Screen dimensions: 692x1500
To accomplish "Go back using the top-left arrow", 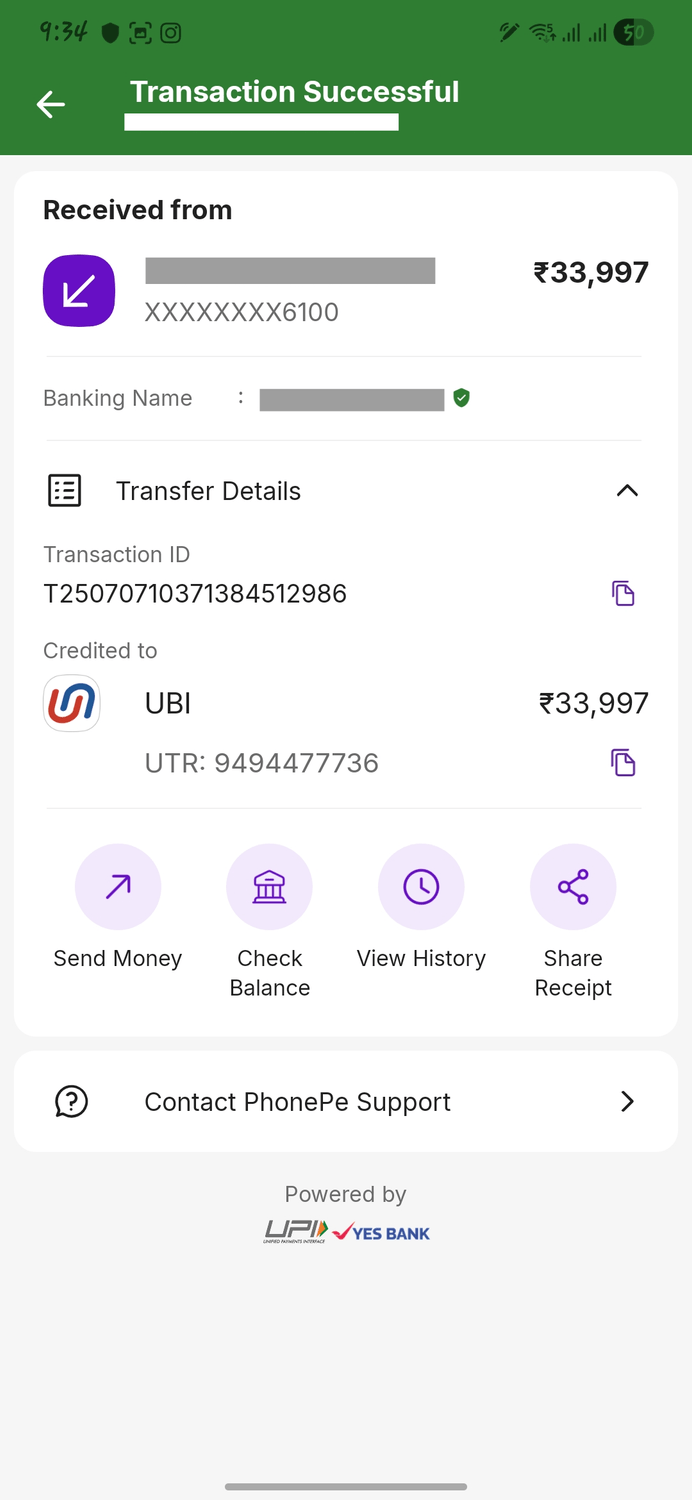I will pos(51,104).
